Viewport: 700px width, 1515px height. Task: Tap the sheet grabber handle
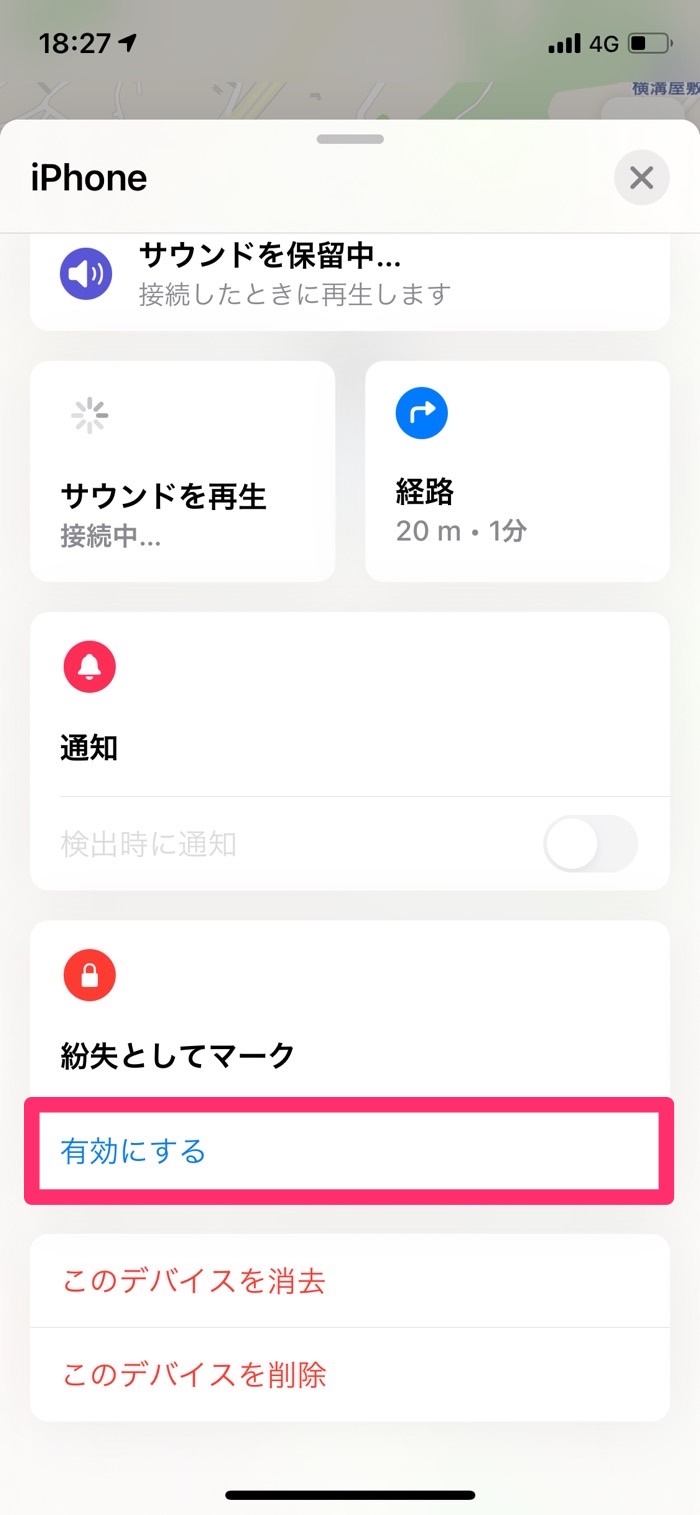click(350, 138)
